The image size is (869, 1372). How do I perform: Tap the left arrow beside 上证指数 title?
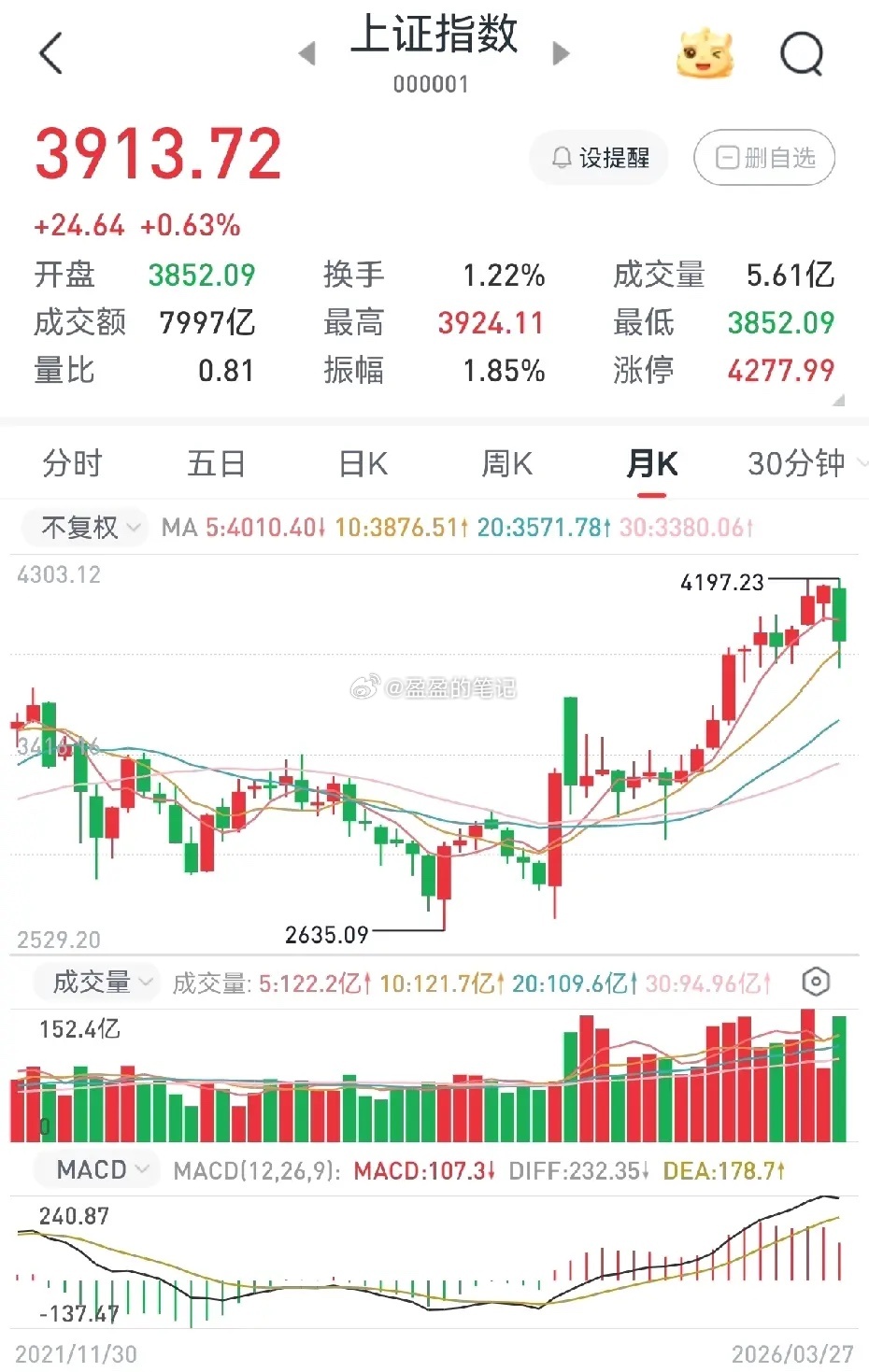tap(308, 53)
